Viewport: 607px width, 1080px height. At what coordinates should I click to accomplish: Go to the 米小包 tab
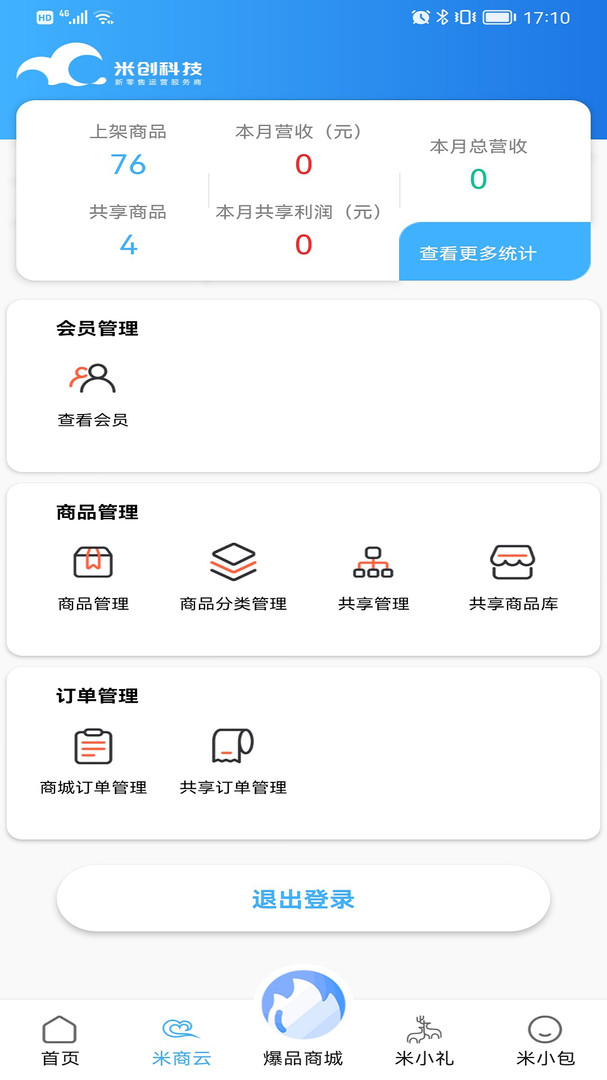coord(545,1041)
